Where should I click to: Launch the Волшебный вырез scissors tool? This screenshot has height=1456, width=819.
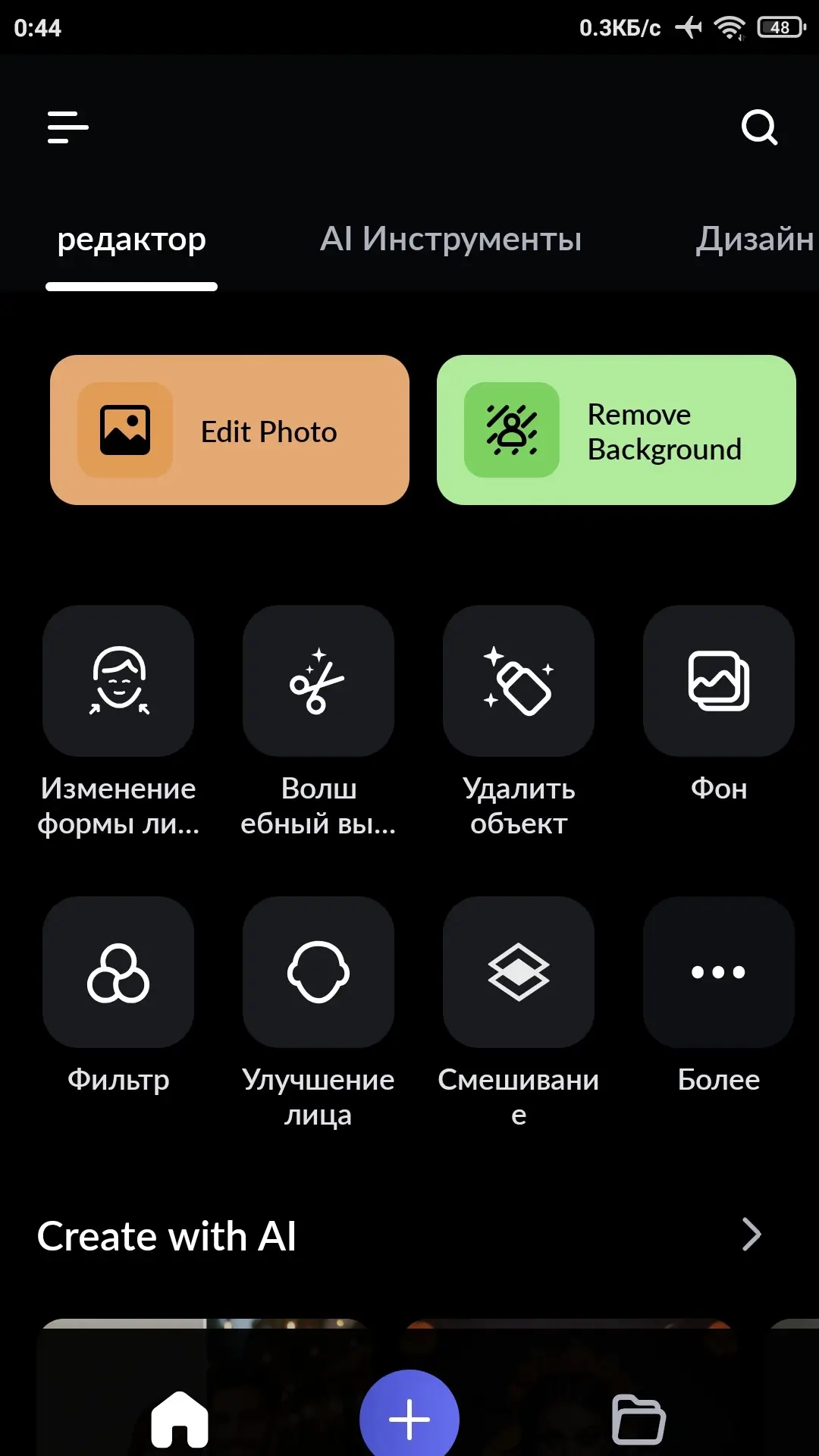pos(318,680)
